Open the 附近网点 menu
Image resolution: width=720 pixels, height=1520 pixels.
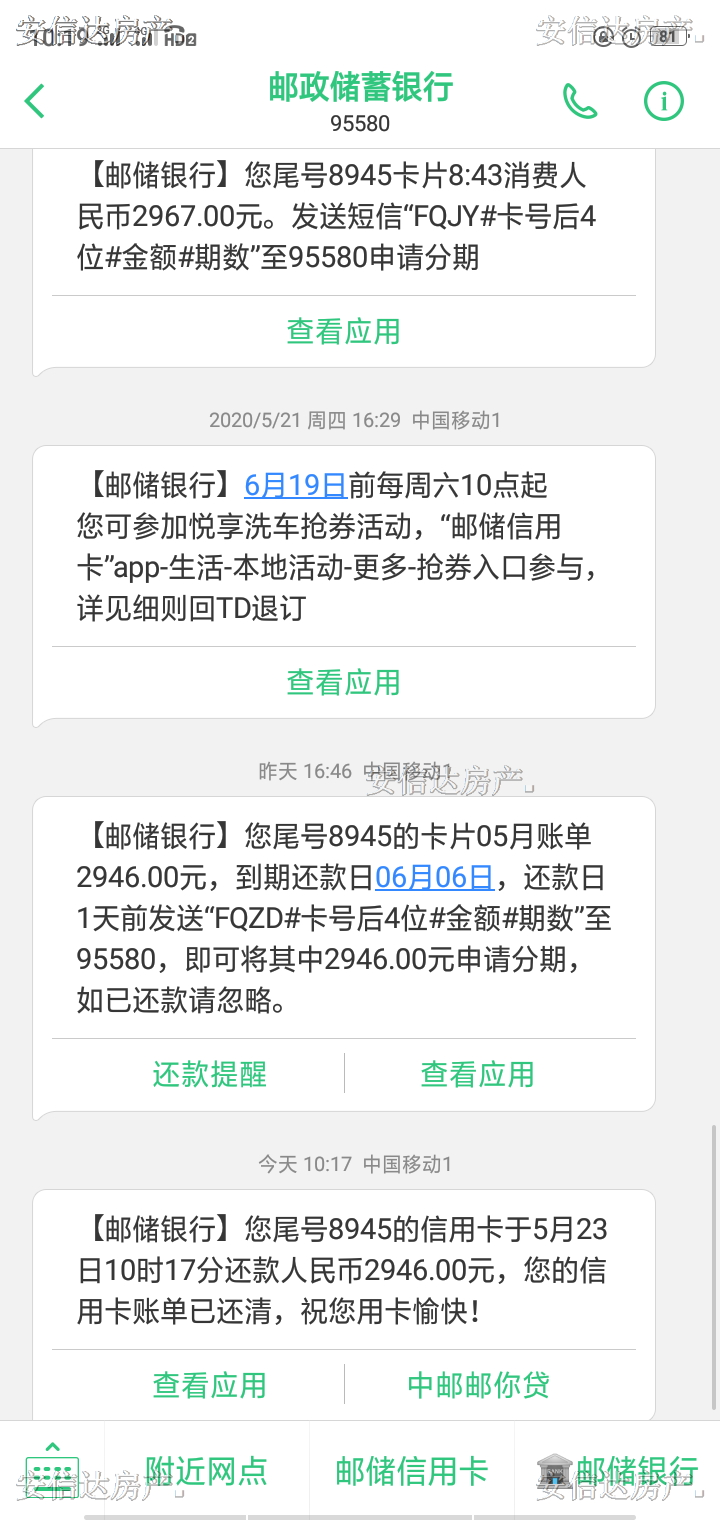[206, 1470]
